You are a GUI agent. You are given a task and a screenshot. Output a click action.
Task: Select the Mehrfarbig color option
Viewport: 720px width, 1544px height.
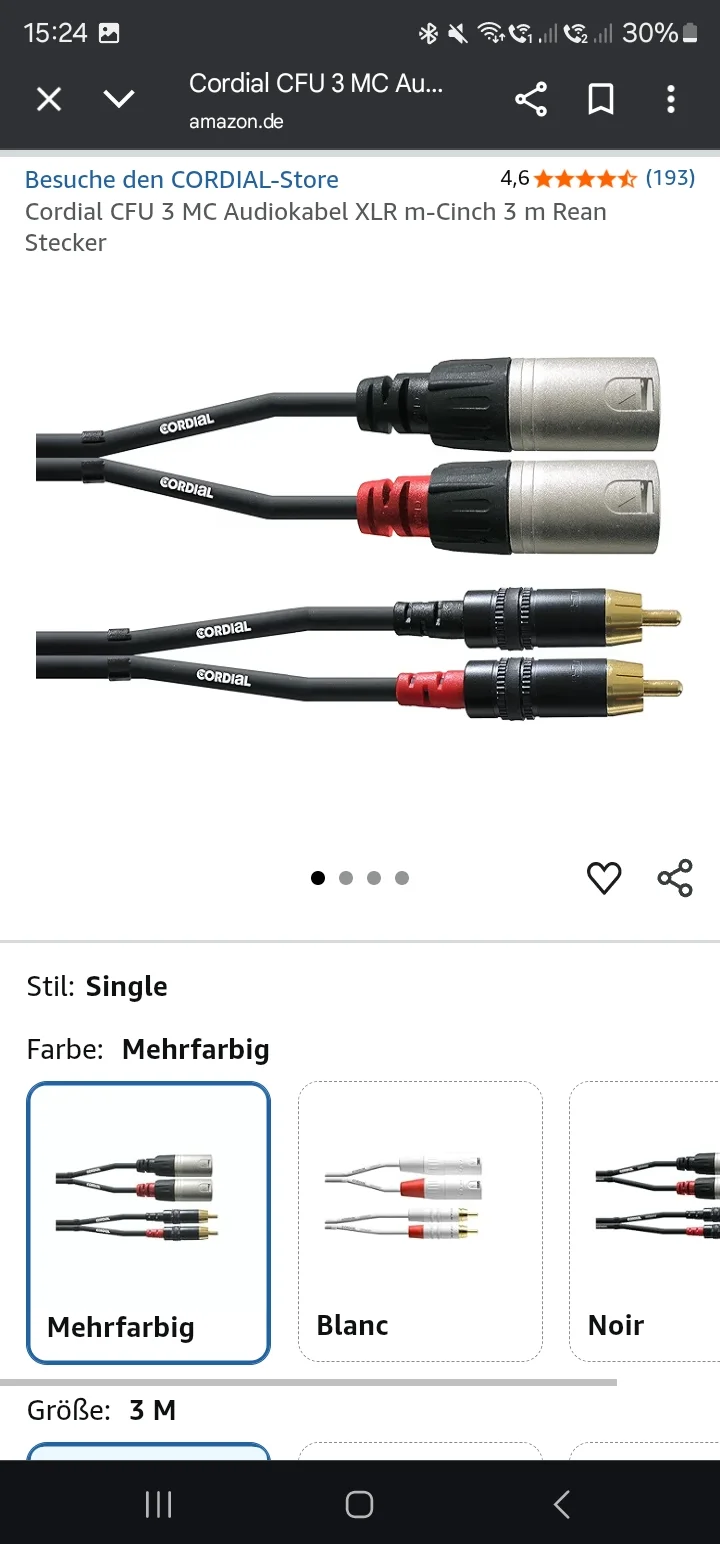(148, 1222)
